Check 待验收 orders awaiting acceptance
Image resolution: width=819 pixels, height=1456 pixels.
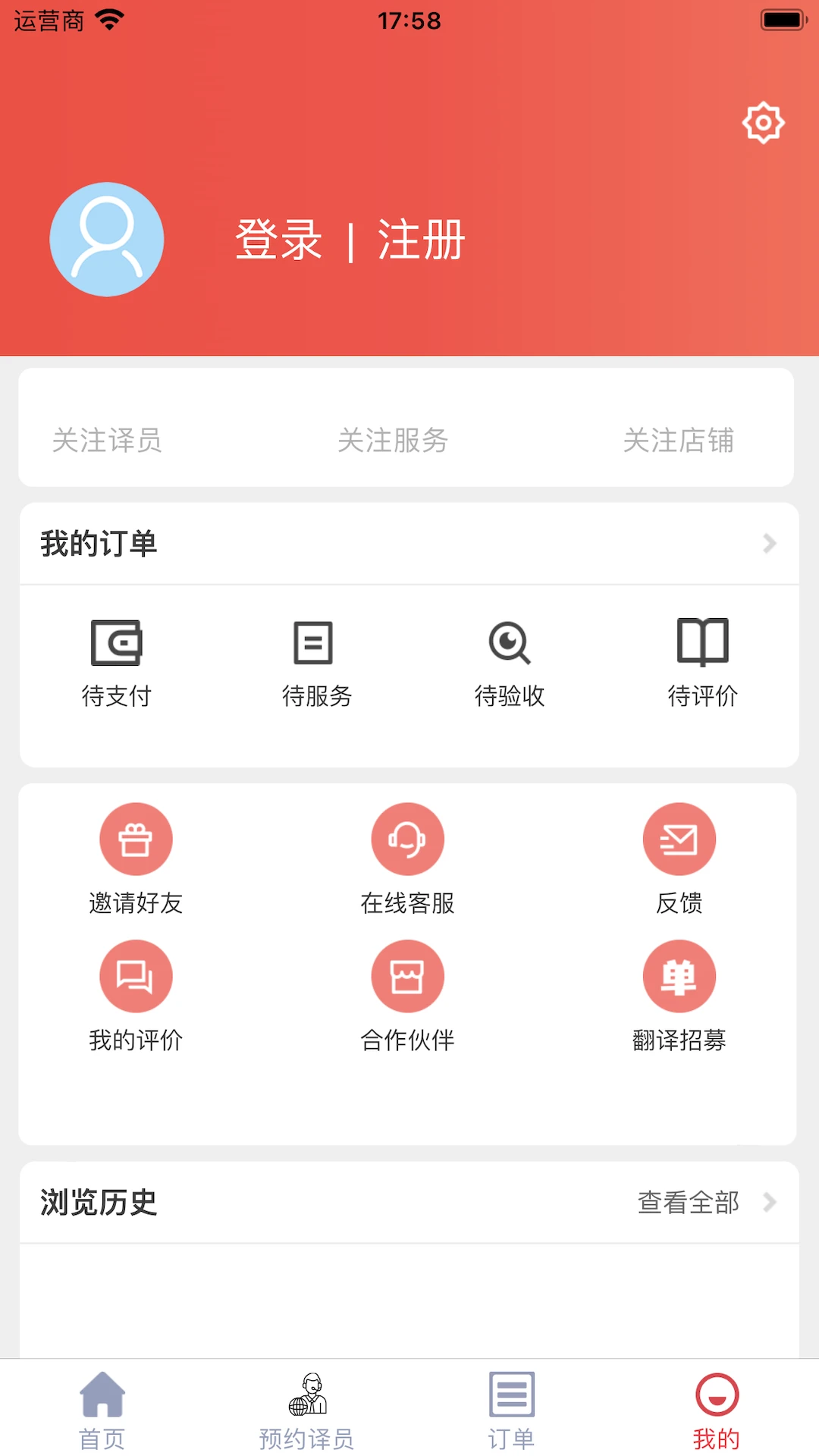pyautogui.click(x=510, y=660)
